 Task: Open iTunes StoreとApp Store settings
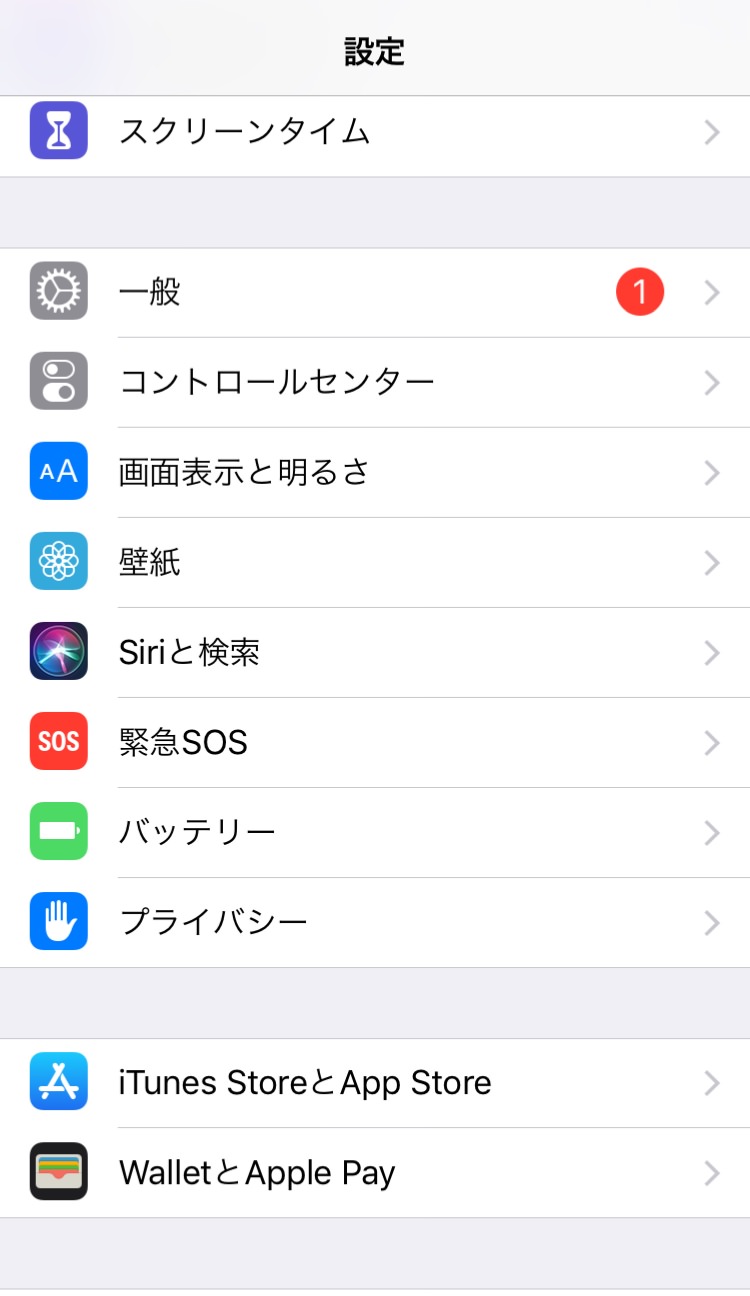pos(375,1082)
